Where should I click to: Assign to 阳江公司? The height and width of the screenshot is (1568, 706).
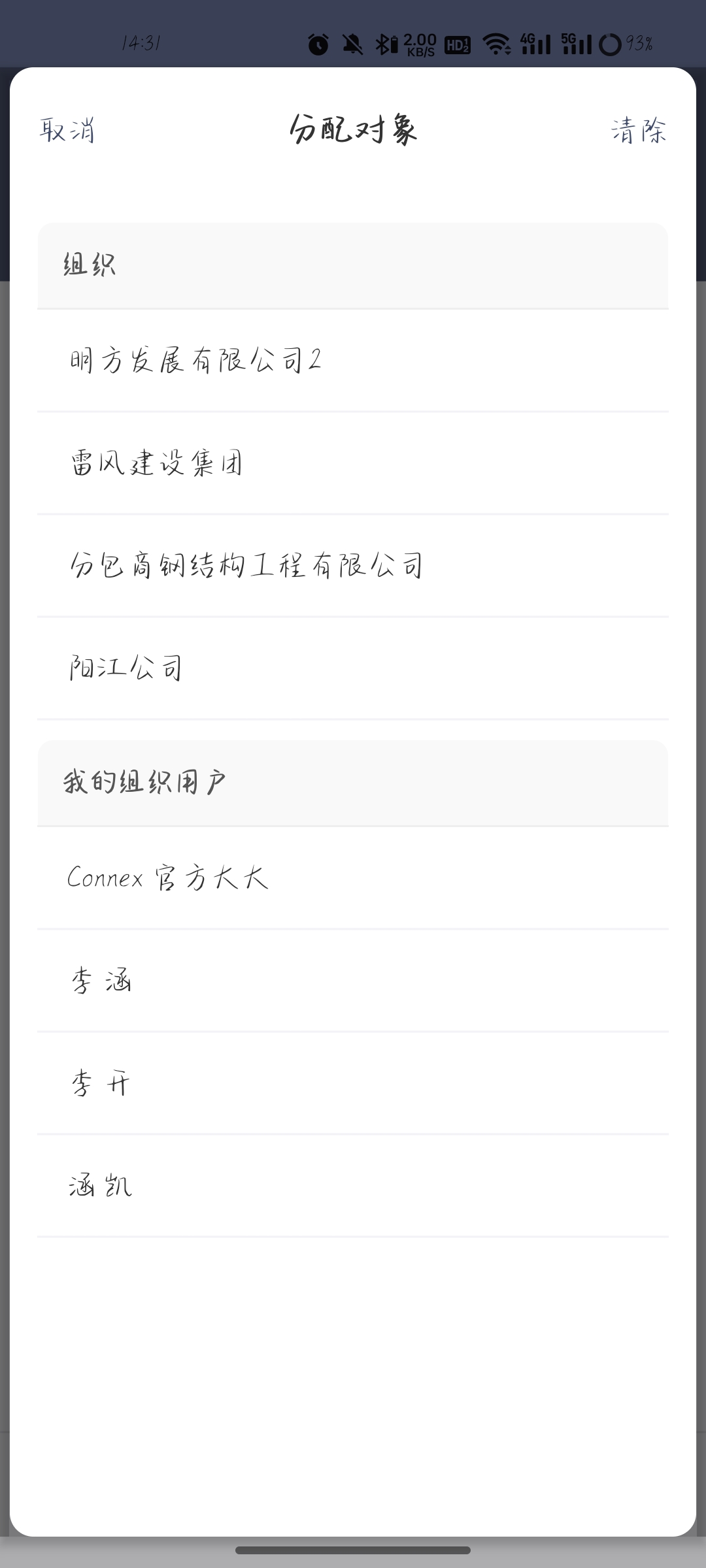click(126, 668)
